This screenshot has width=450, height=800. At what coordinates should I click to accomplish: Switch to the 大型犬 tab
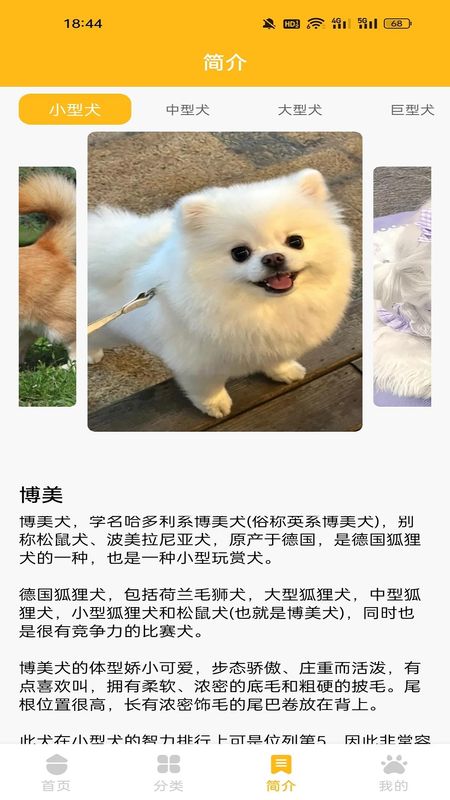pos(300,109)
